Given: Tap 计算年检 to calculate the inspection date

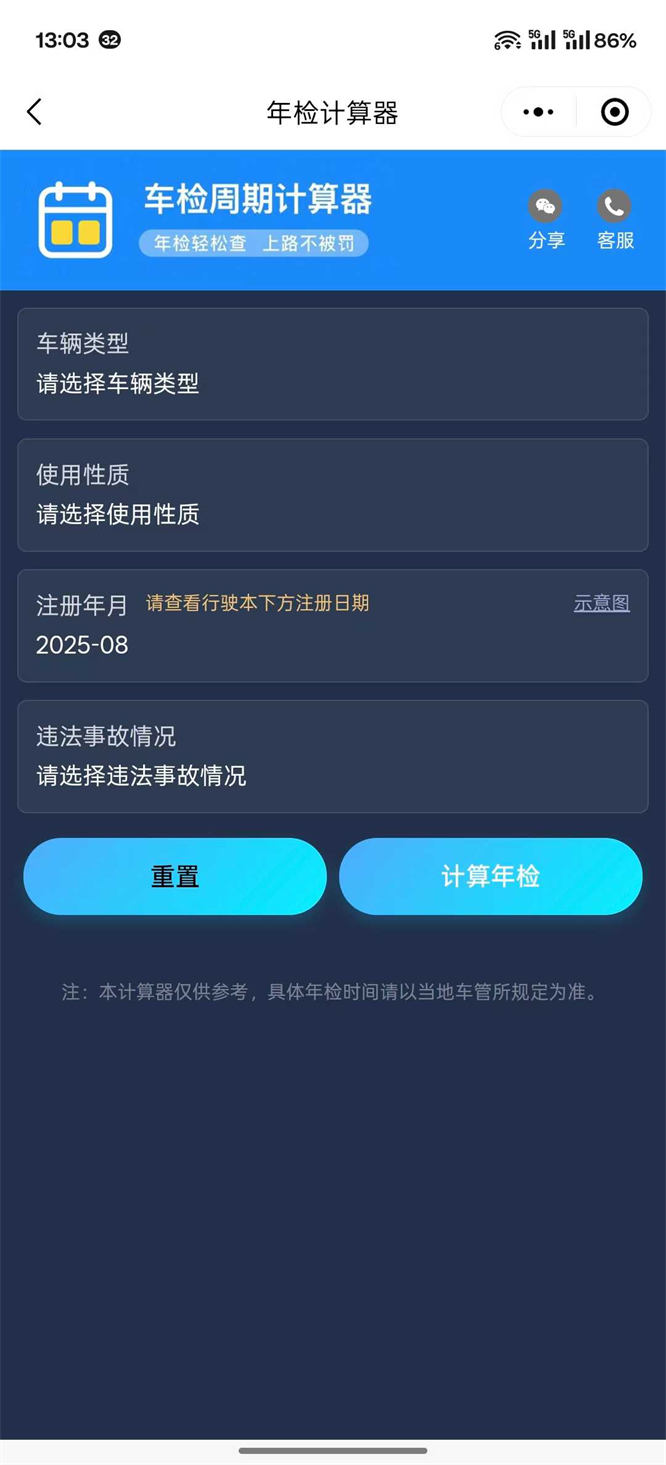Looking at the screenshot, I should point(490,876).
